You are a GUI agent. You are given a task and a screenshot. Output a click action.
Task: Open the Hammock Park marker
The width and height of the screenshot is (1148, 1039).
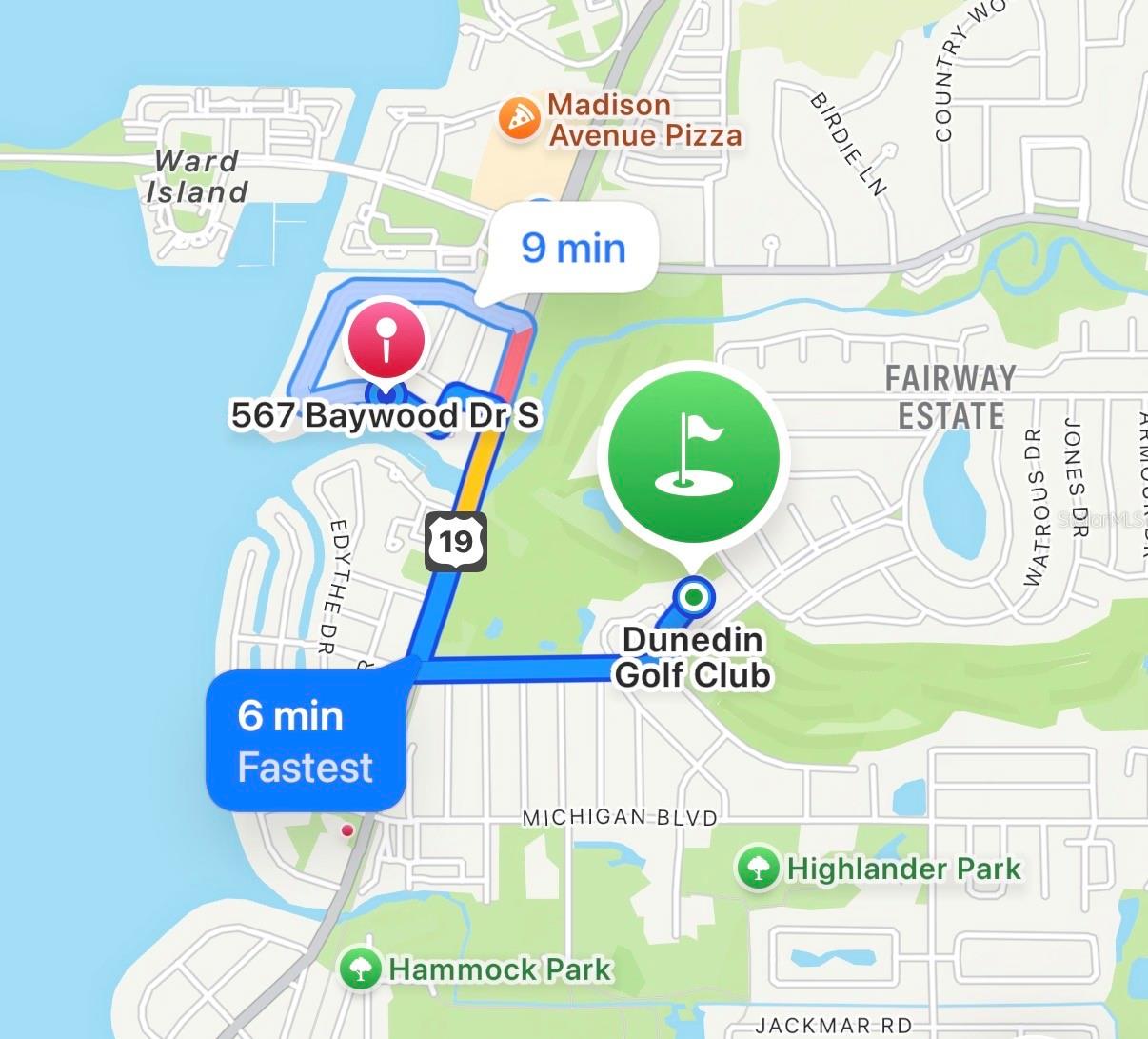point(362,969)
